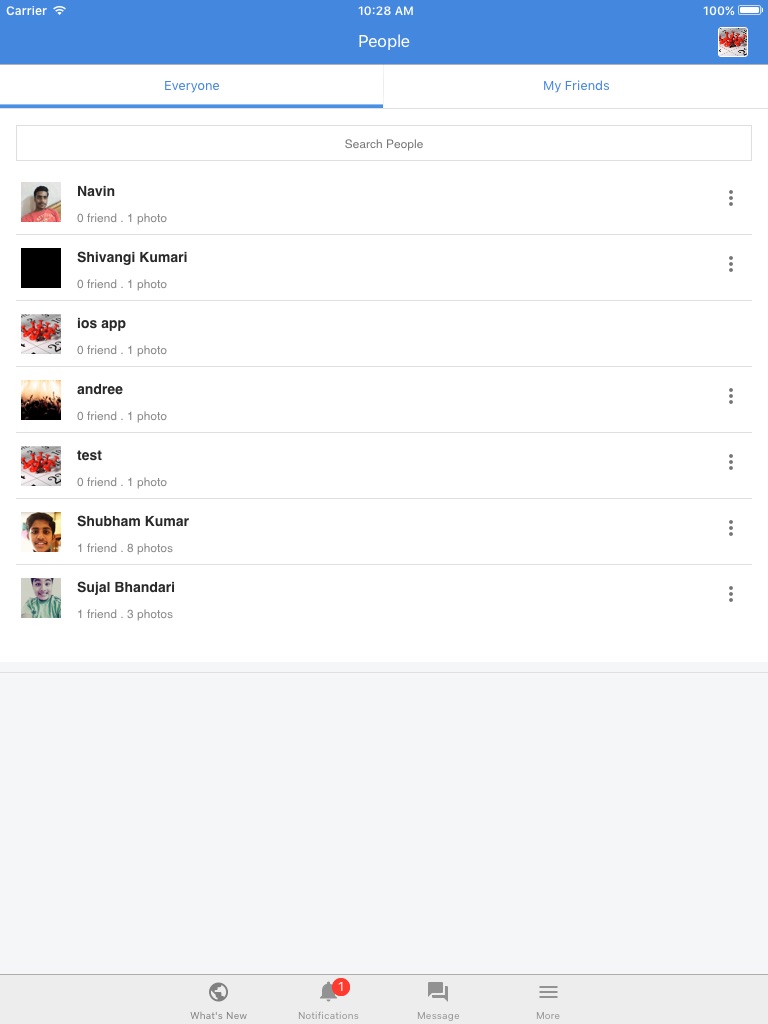Image resolution: width=768 pixels, height=1024 pixels.
Task: Open the options menu for test
Action: pyautogui.click(x=731, y=462)
